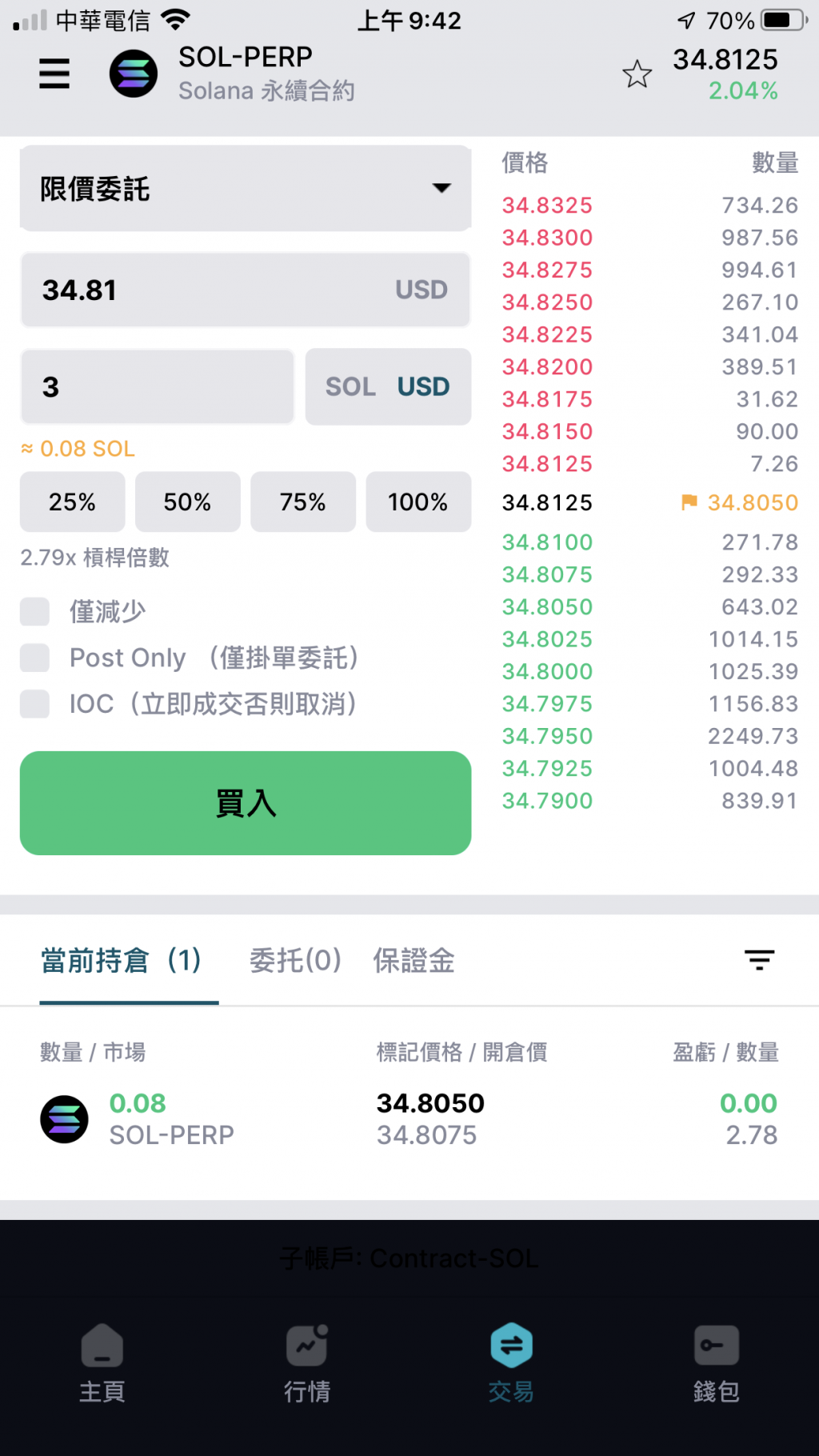Enable the Post Only checkbox
819x1456 pixels.
[35, 658]
